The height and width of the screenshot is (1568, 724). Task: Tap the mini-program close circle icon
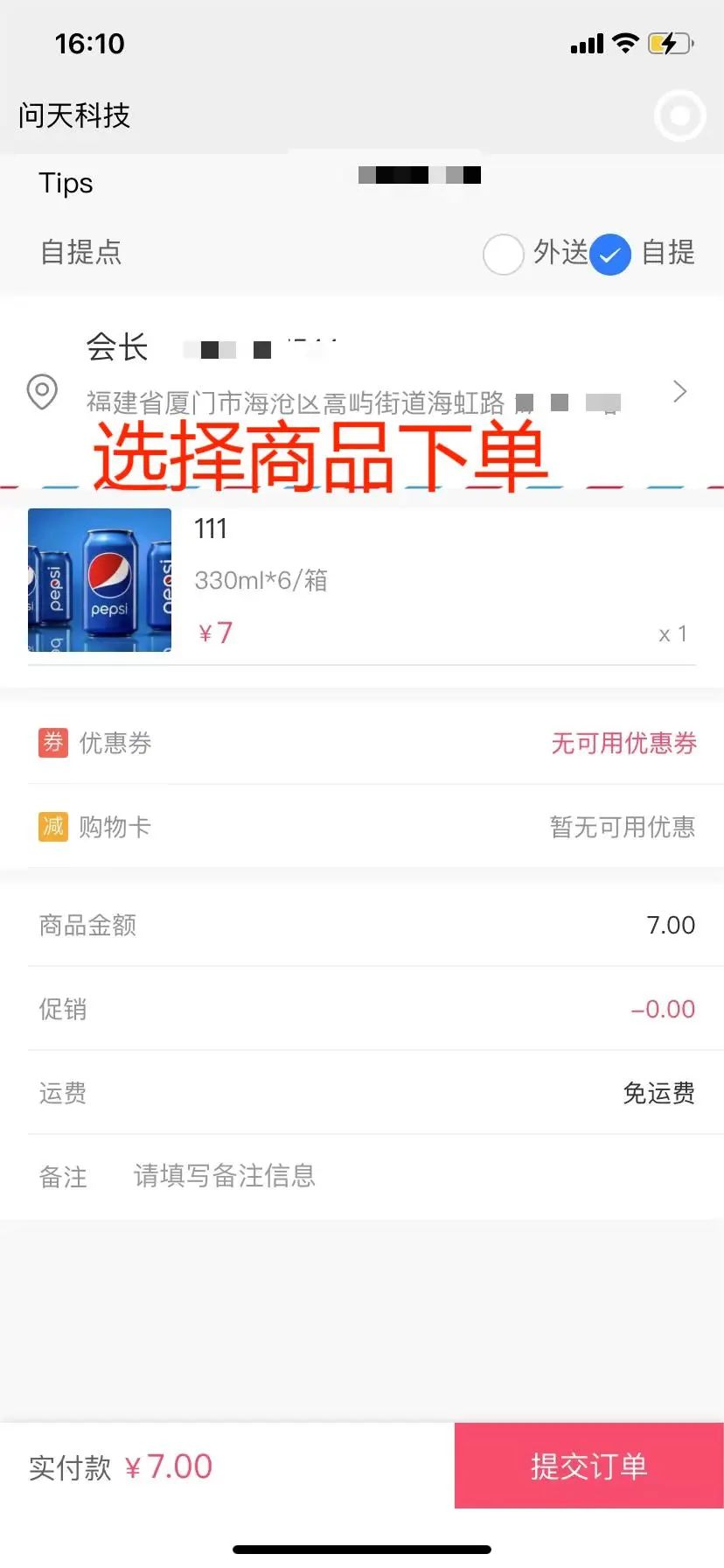pos(680,115)
